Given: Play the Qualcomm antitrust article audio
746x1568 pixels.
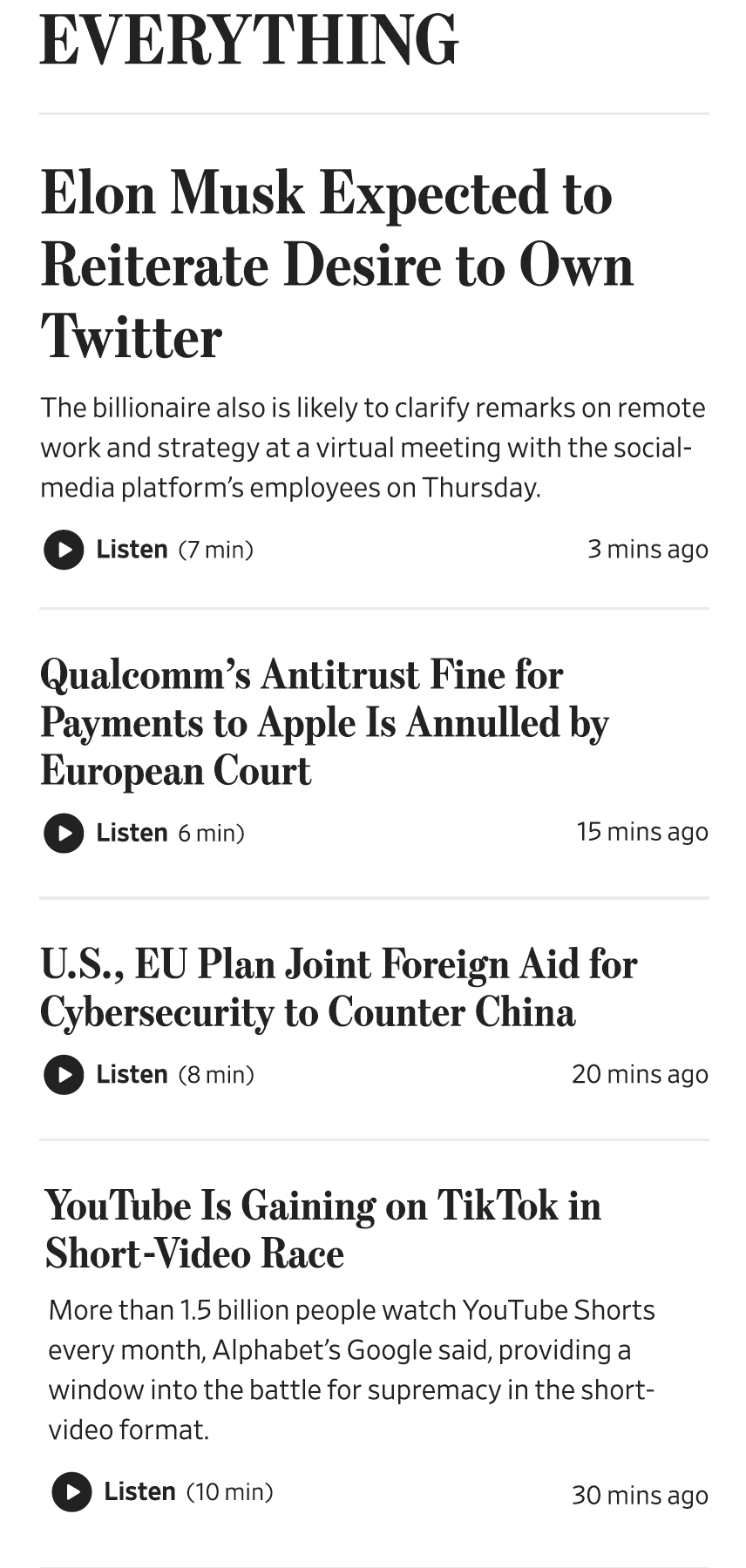Looking at the screenshot, I should [62, 833].
